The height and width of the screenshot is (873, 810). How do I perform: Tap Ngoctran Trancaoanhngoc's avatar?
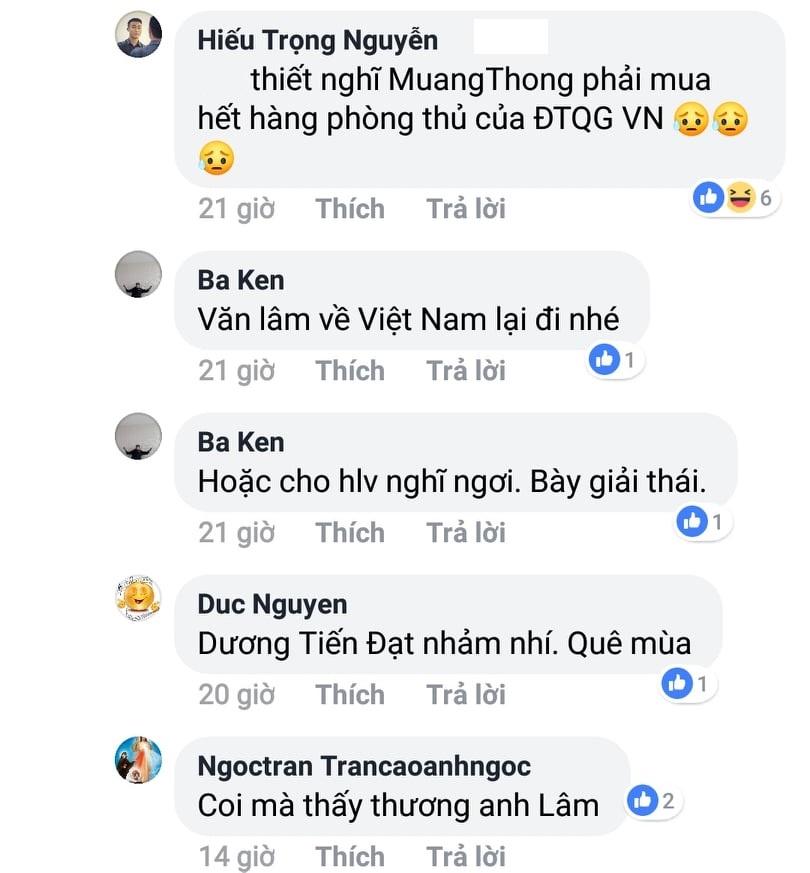click(138, 760)
